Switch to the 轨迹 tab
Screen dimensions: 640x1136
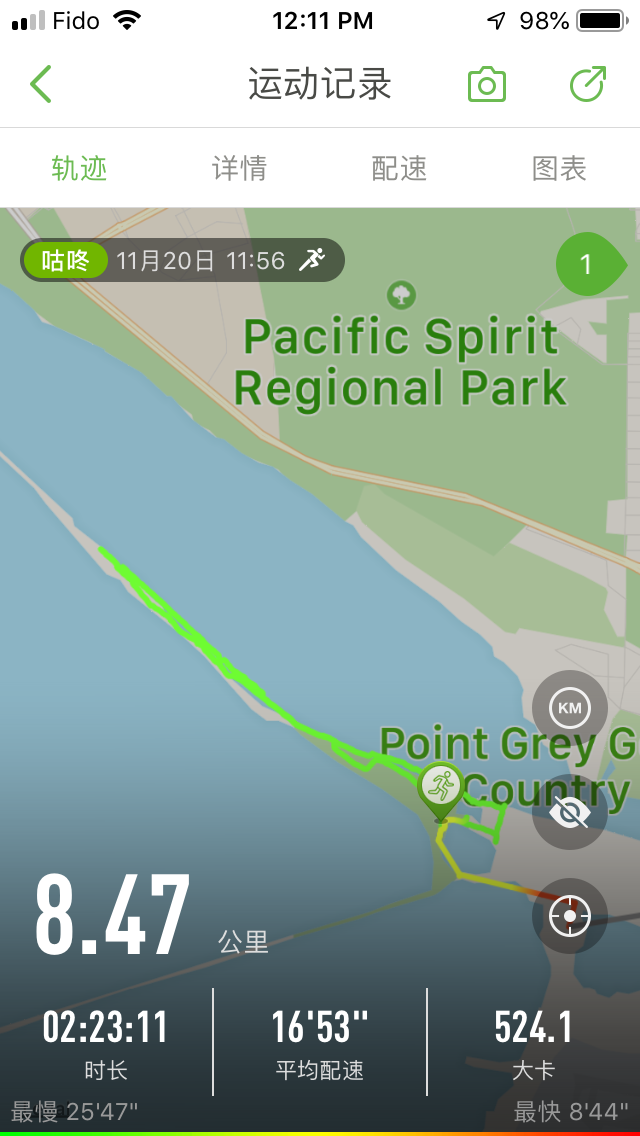(x=79, y=168)
